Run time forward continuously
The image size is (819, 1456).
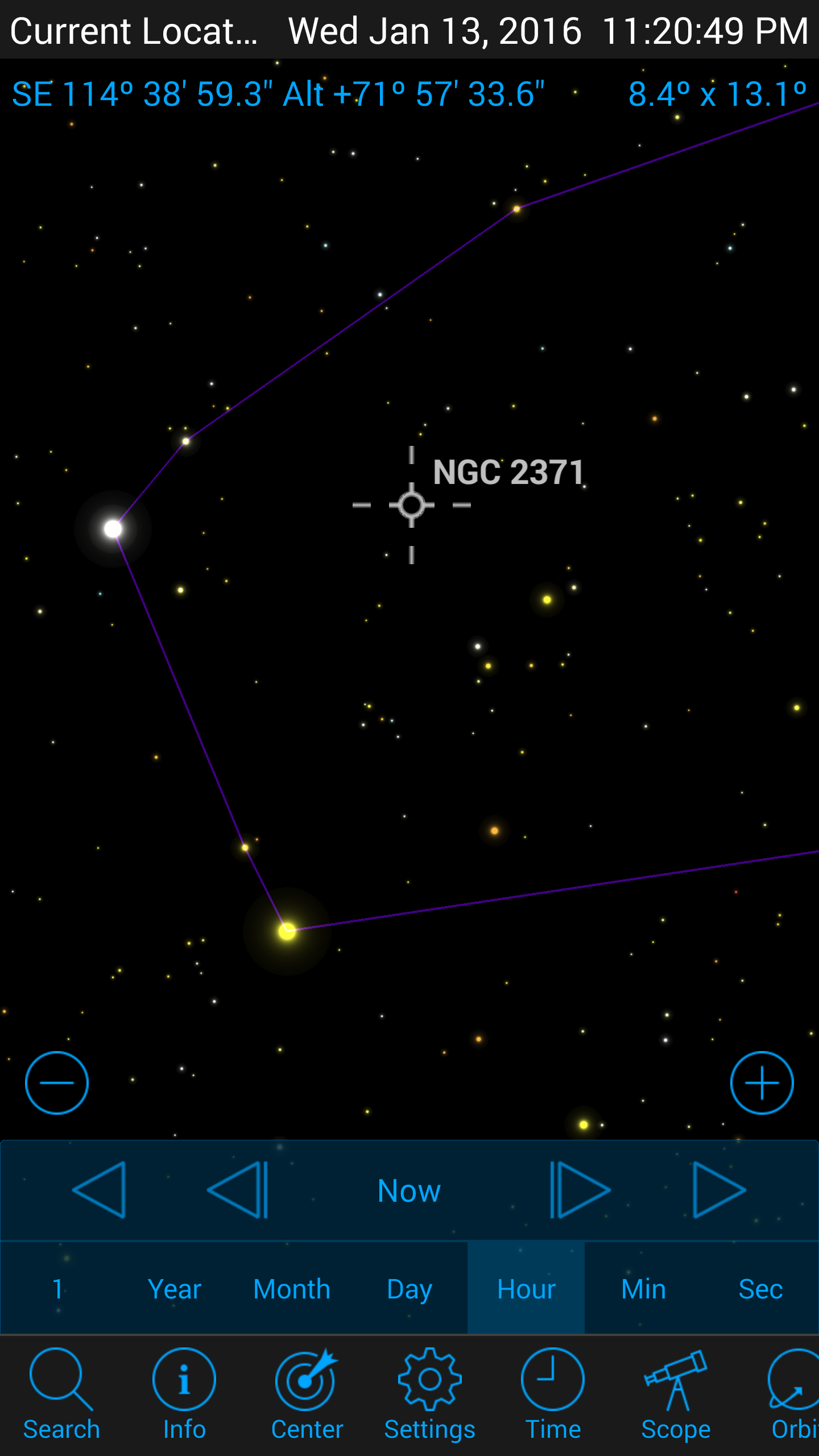click(x=719, y=1190)
